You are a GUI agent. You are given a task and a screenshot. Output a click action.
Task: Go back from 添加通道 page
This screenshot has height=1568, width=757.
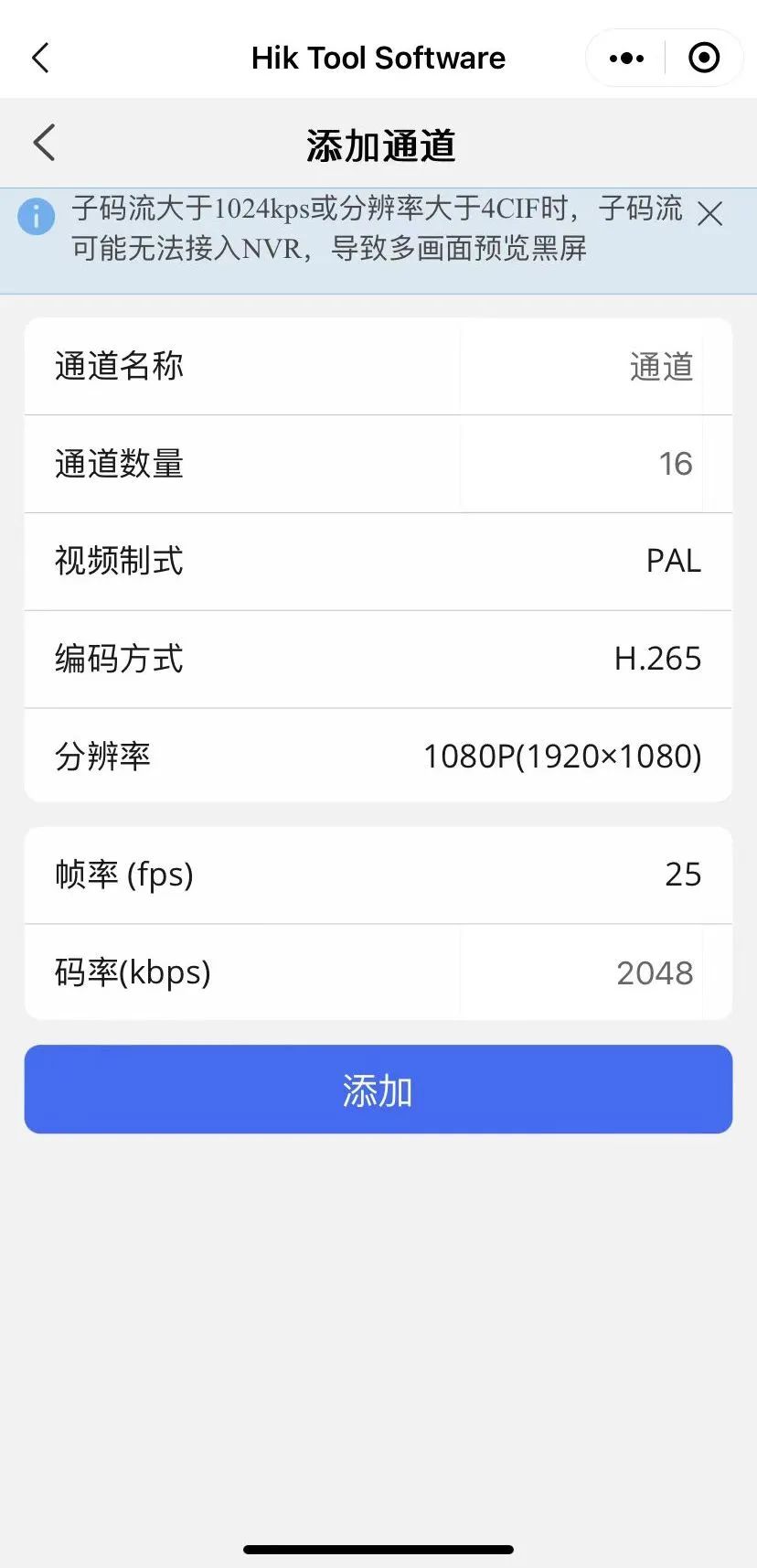pyautogui.click(x=44, y=143)
